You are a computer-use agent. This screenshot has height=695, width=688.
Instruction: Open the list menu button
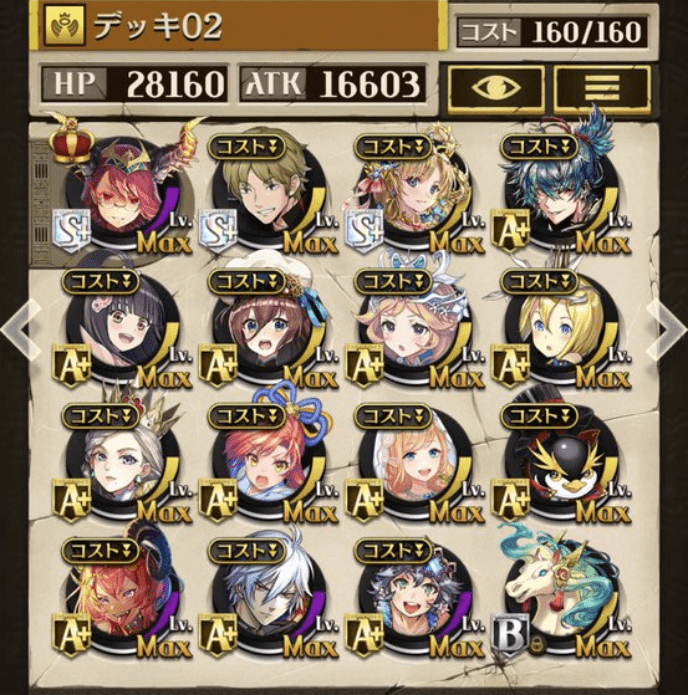point(601,88)
